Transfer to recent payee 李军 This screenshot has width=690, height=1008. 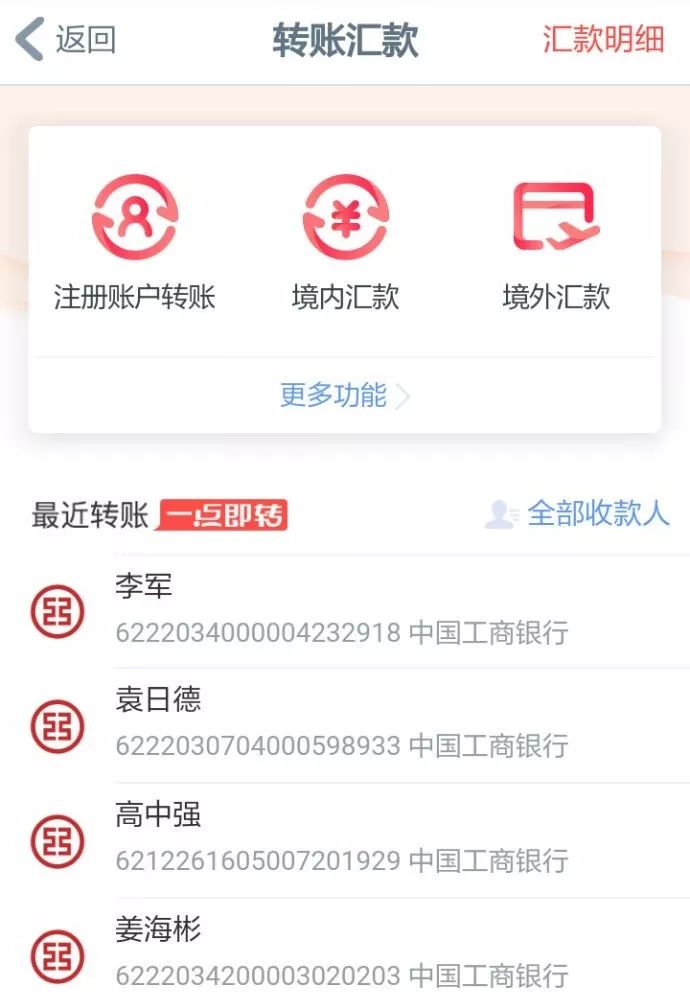click(x=344, y=610)
